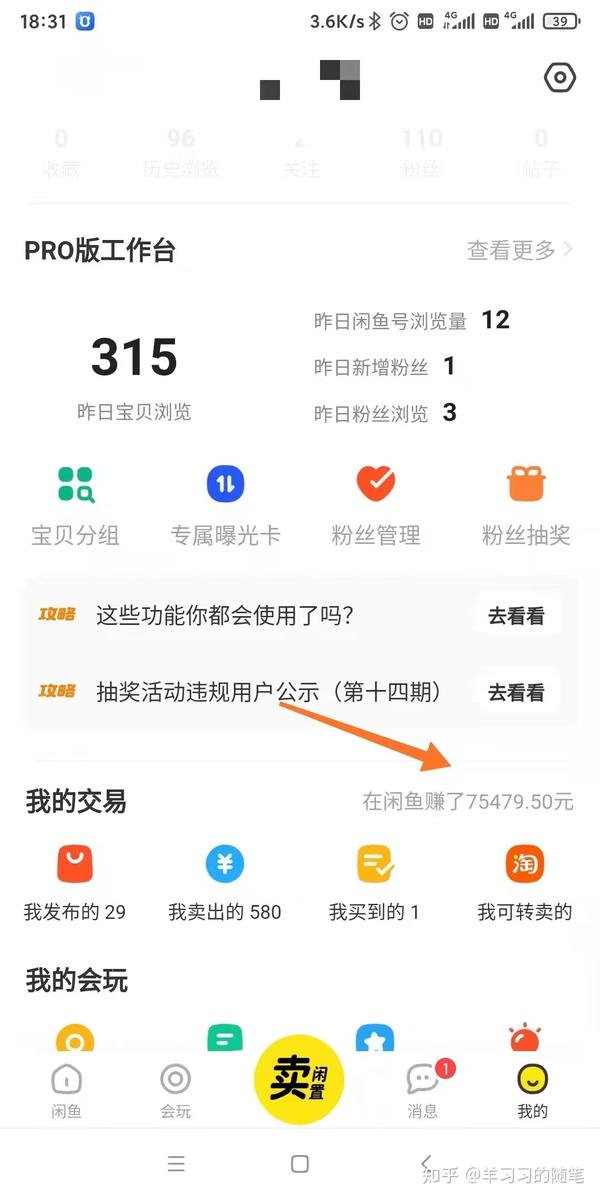Open 我买到的 1
This screenshot has height=1200, width=600.
[x=375, y=883]
